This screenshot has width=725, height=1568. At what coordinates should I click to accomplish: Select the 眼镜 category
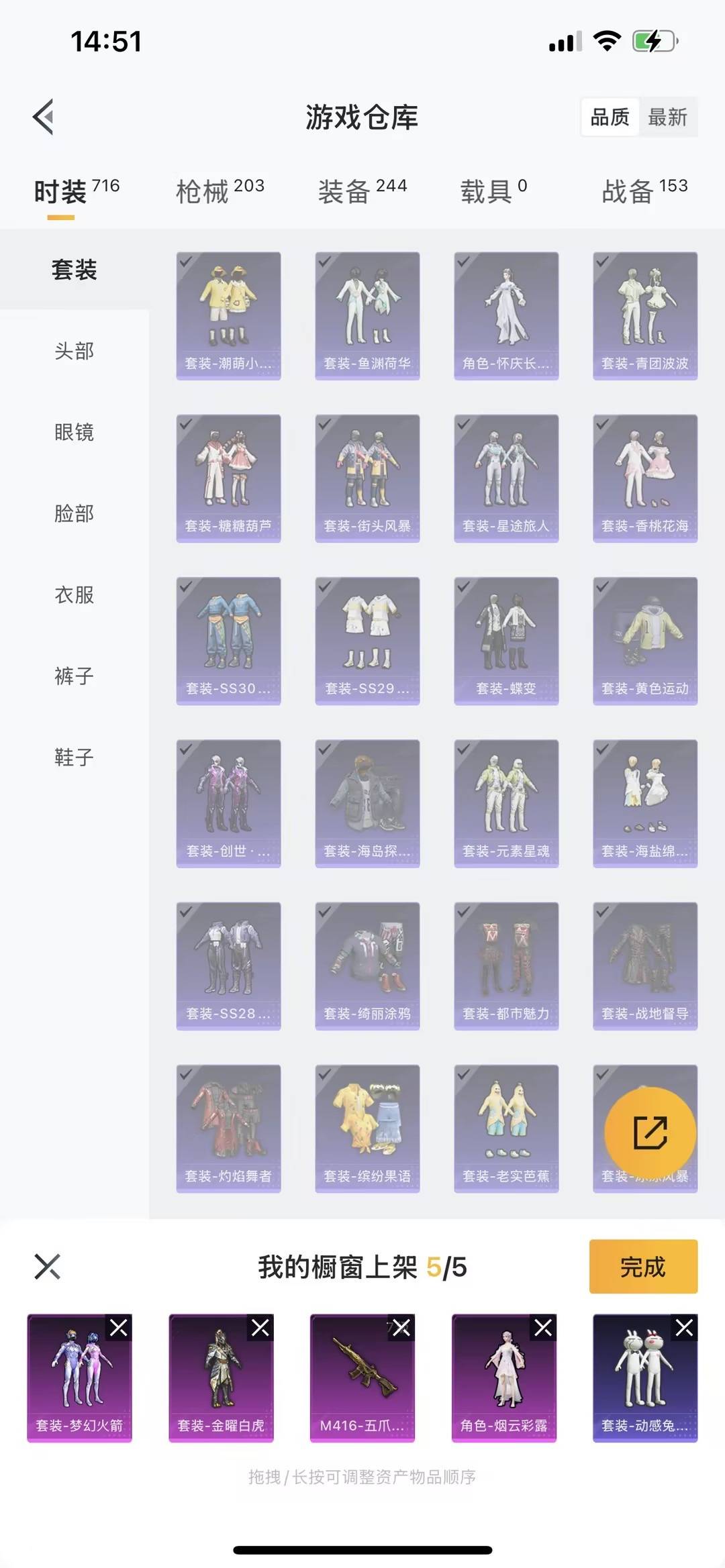[x=74, y=432]
